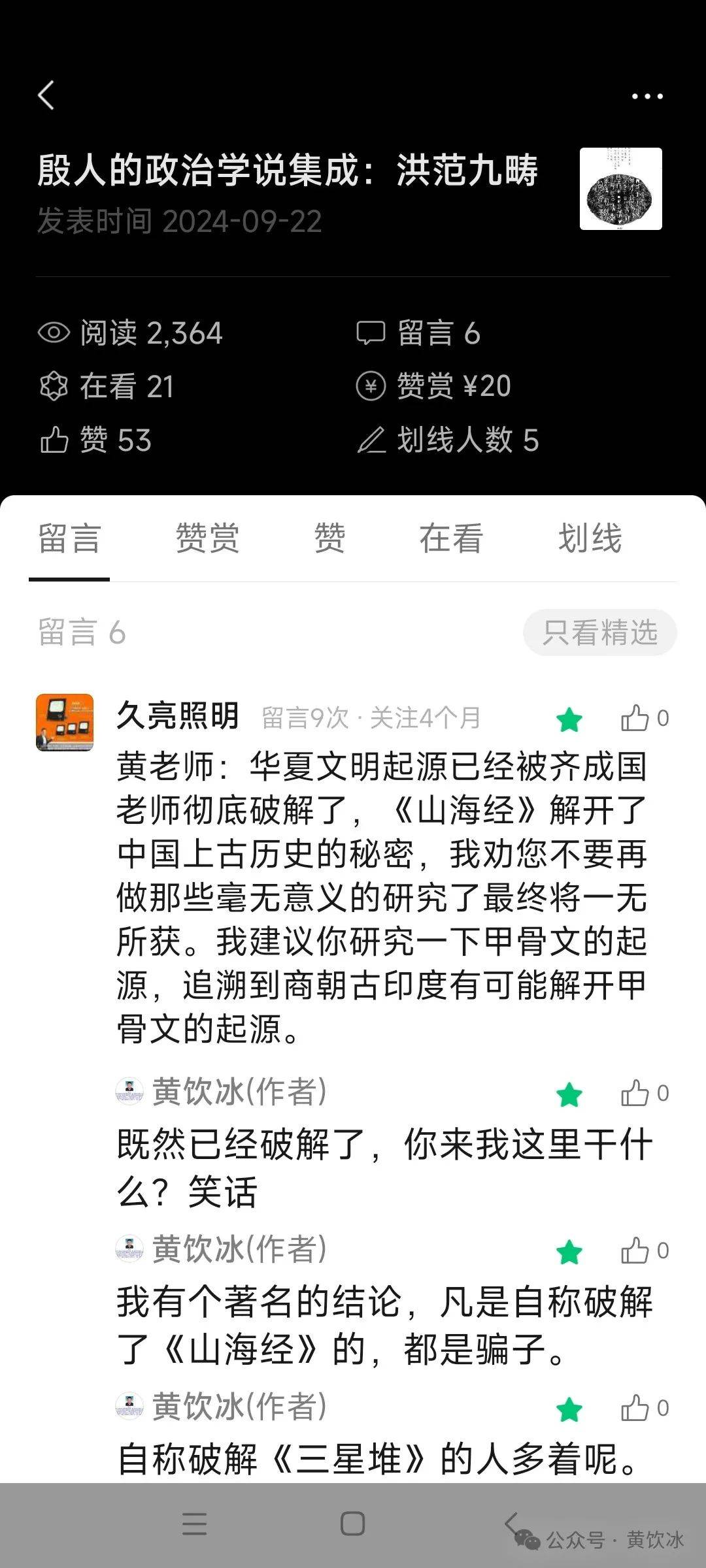This screenshot has width=706, height=1568.
Task: Filter comments with 只看精选 button
Action: (599, 632)
